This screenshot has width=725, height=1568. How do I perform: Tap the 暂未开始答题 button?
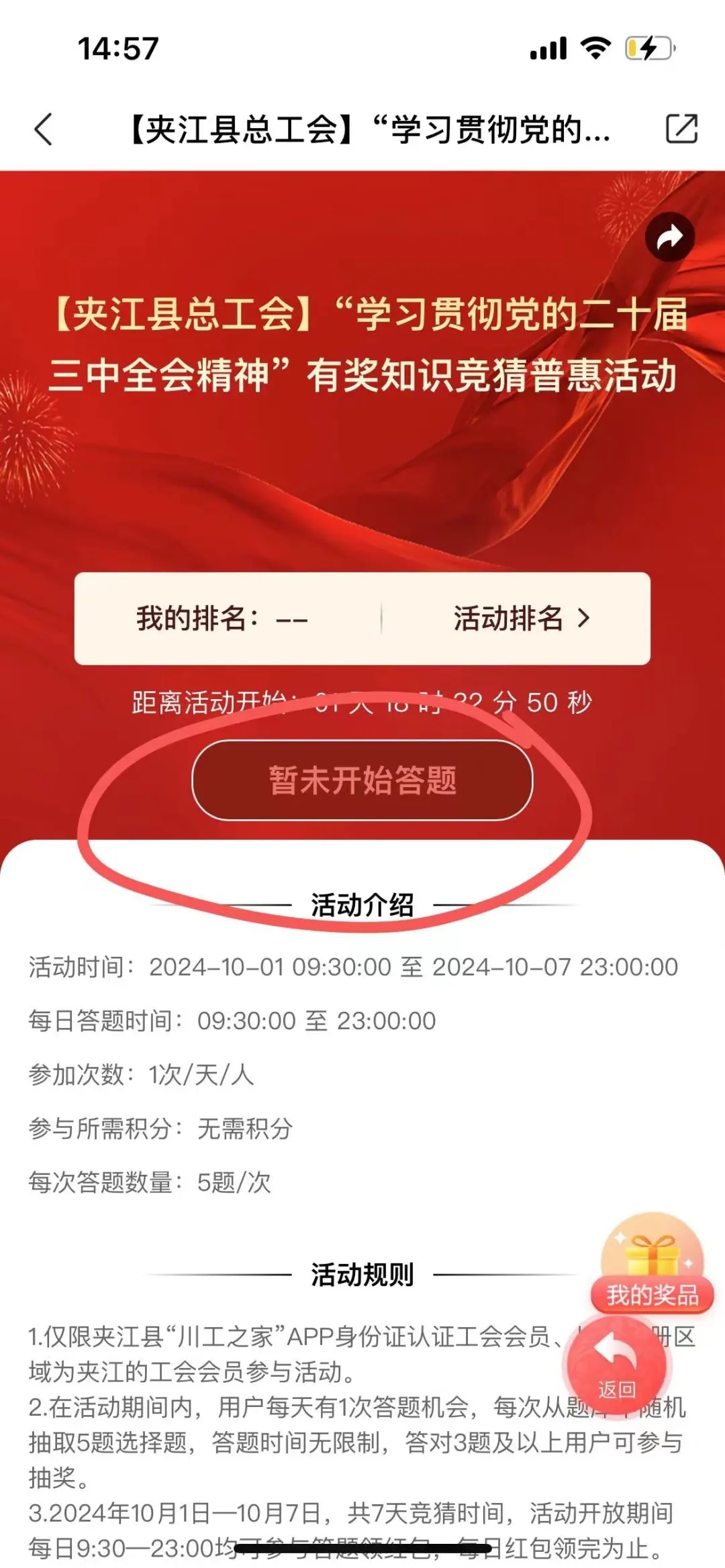pyautogui.click(x=362, y=780)
